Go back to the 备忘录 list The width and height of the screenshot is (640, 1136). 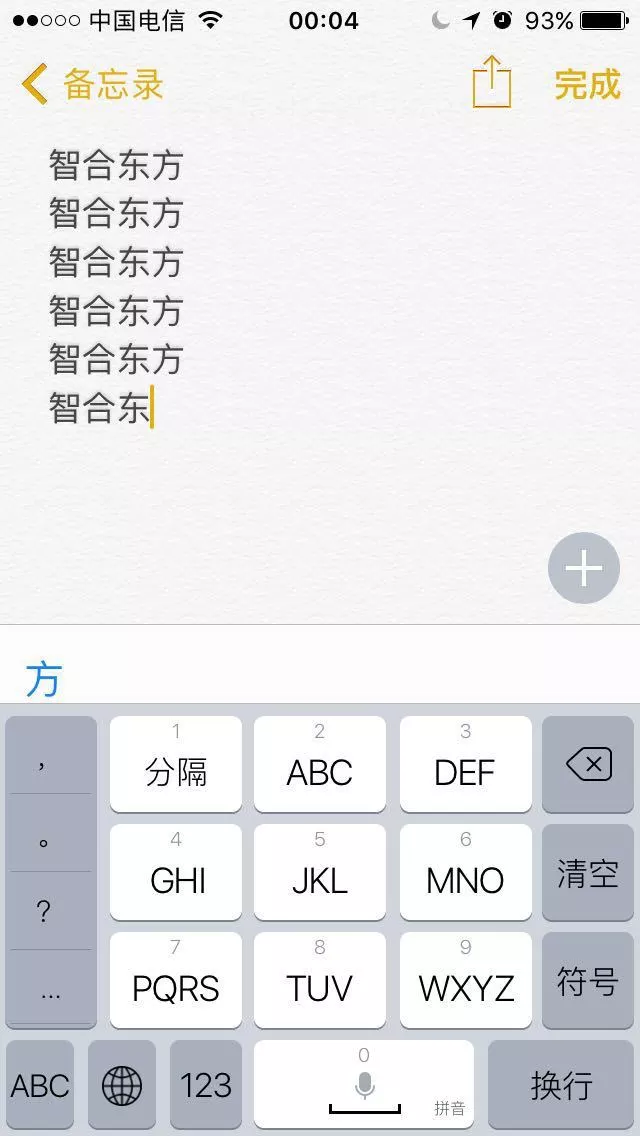[92, 84]
